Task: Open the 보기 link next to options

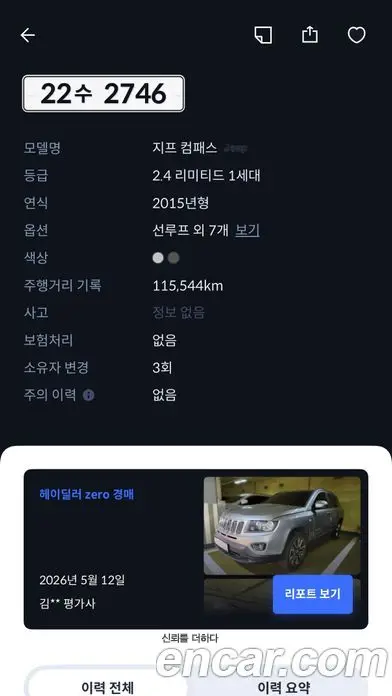Action: coord(247,230)
